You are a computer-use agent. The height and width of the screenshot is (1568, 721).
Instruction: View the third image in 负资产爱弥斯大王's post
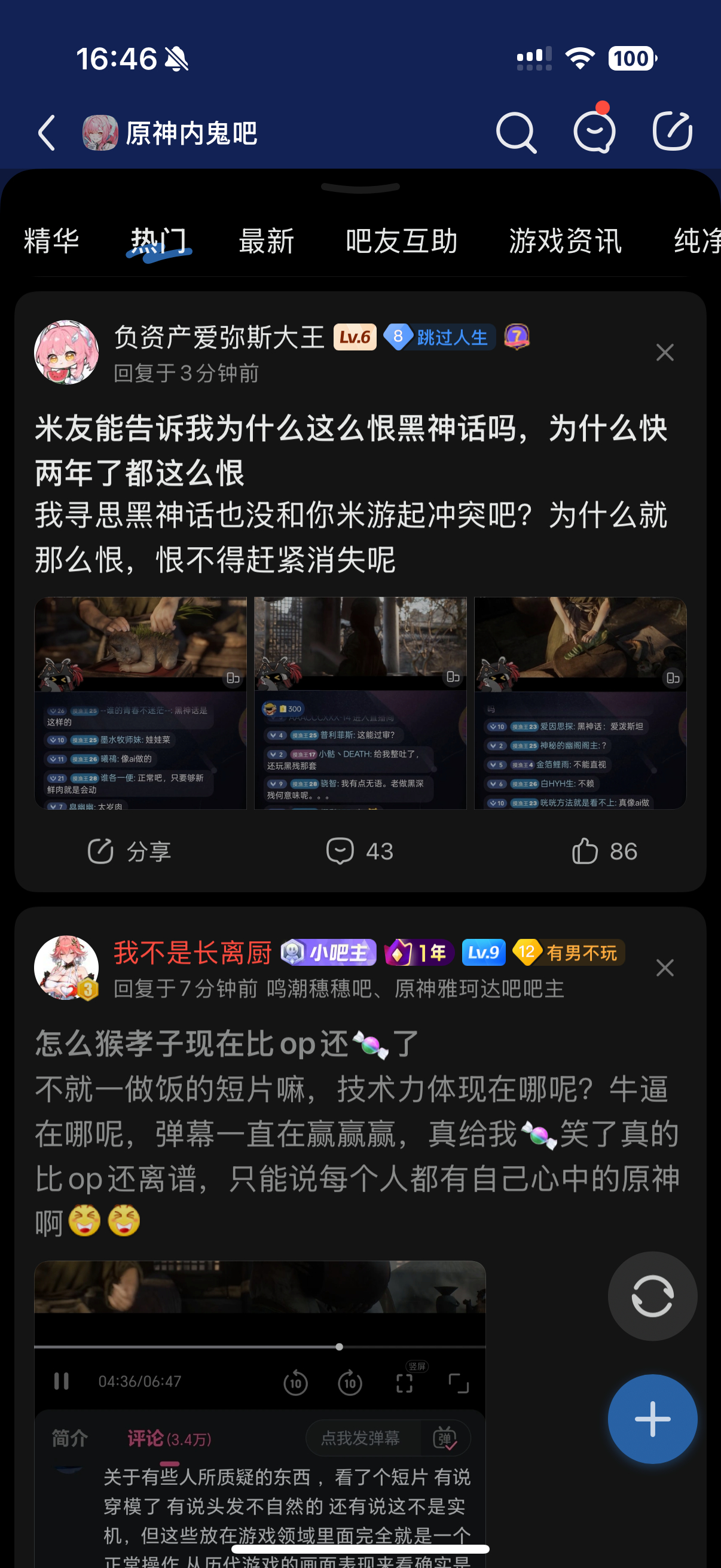(580, 703)
